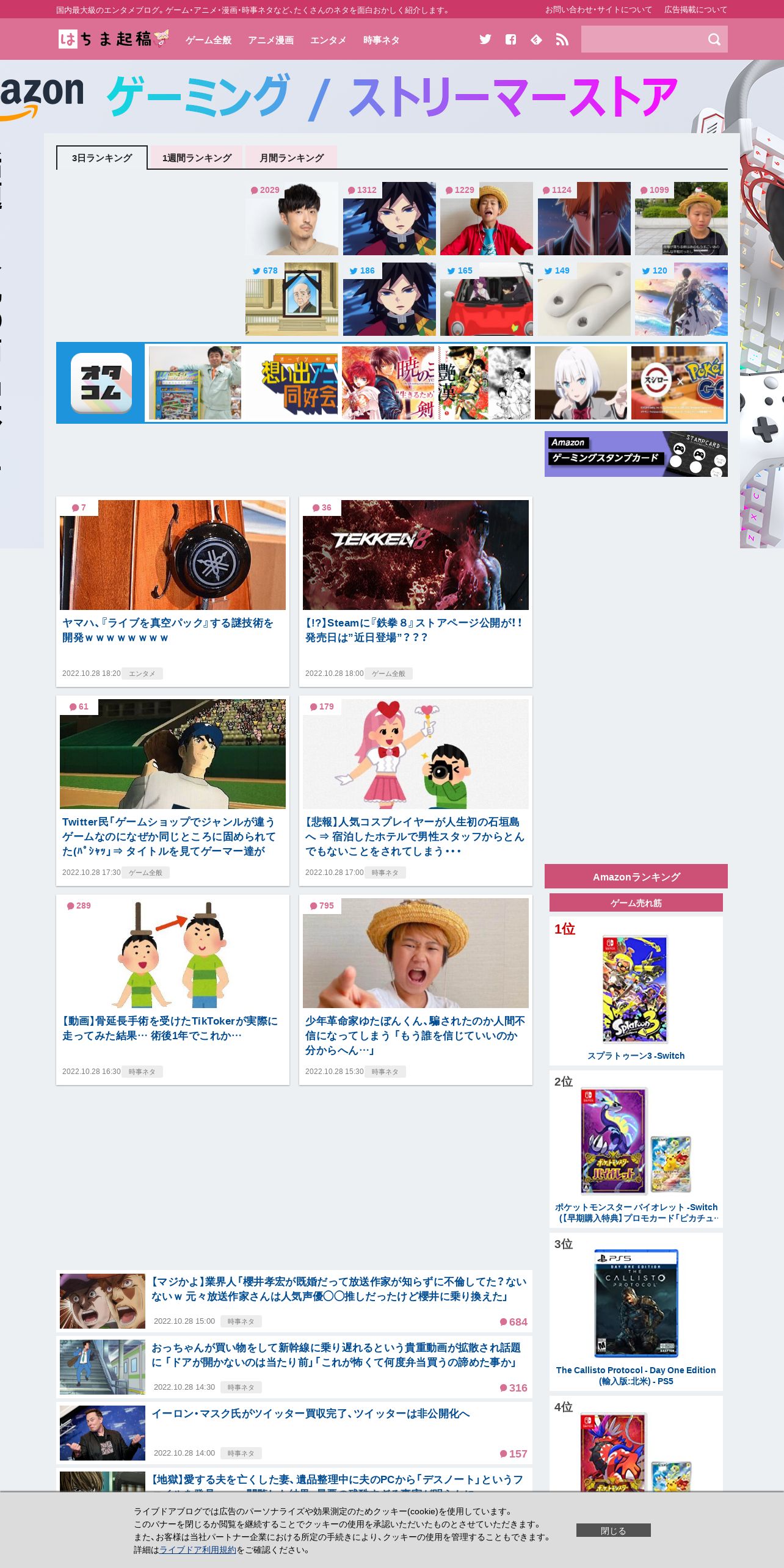The height and width of the screenshot is (1568, 784).
Task: Go to アニメ漫画 category
Action: pyautogui.click(x=270, y=40)
